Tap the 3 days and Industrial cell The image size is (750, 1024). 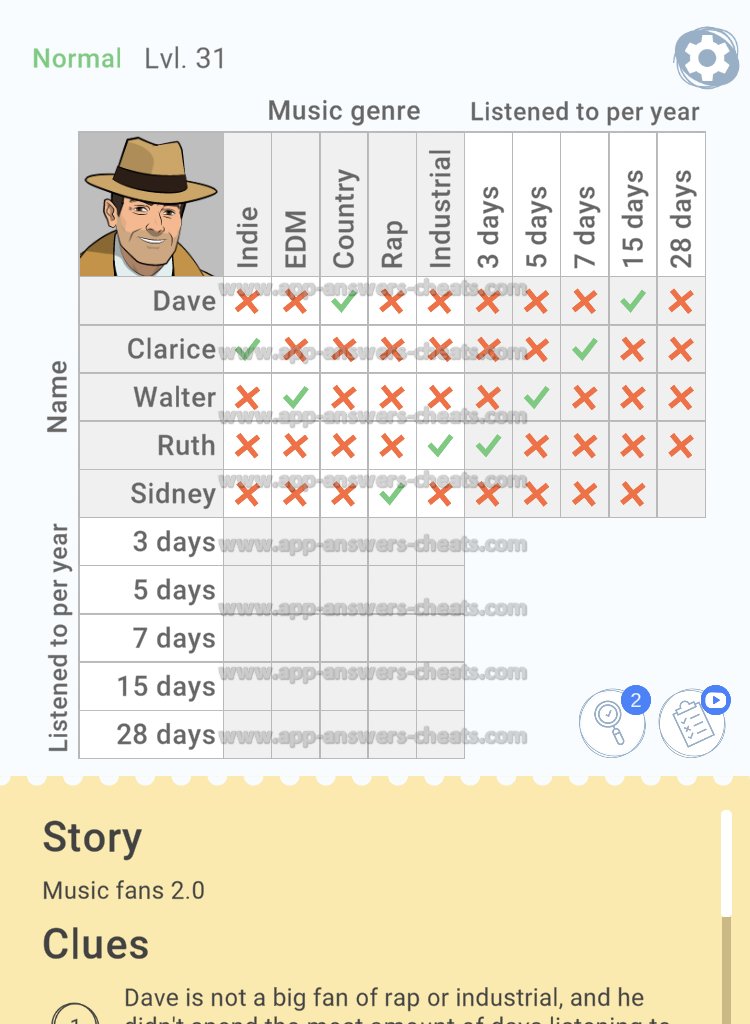[x=440, y=542]
